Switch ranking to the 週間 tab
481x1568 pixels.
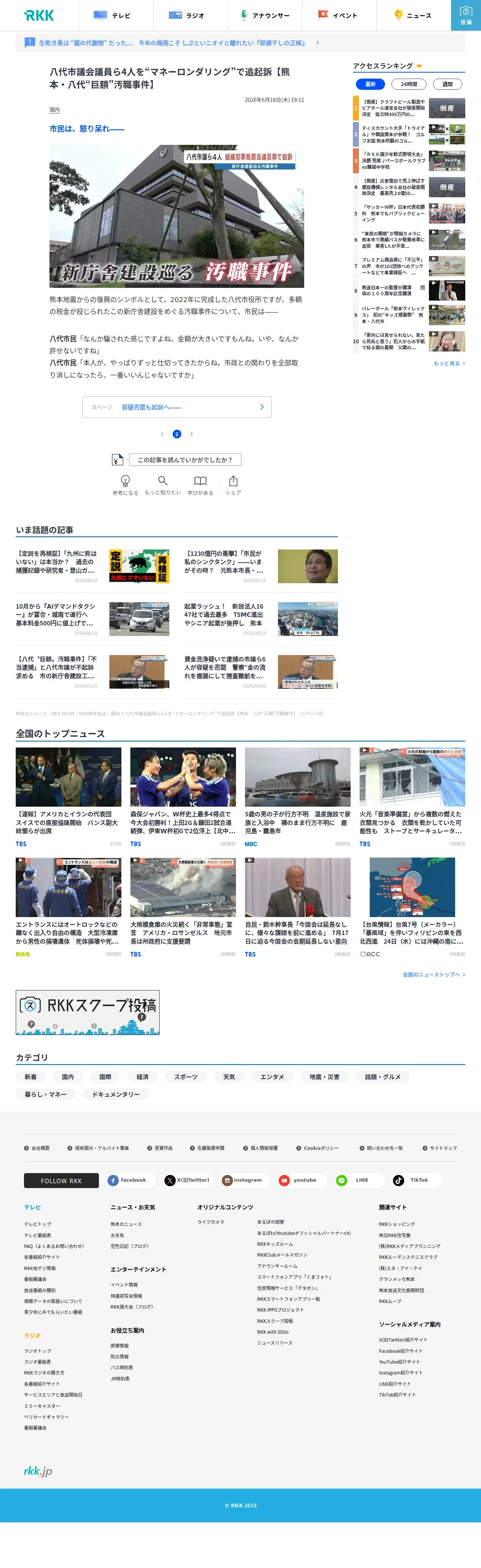click(x=447, y=84)
